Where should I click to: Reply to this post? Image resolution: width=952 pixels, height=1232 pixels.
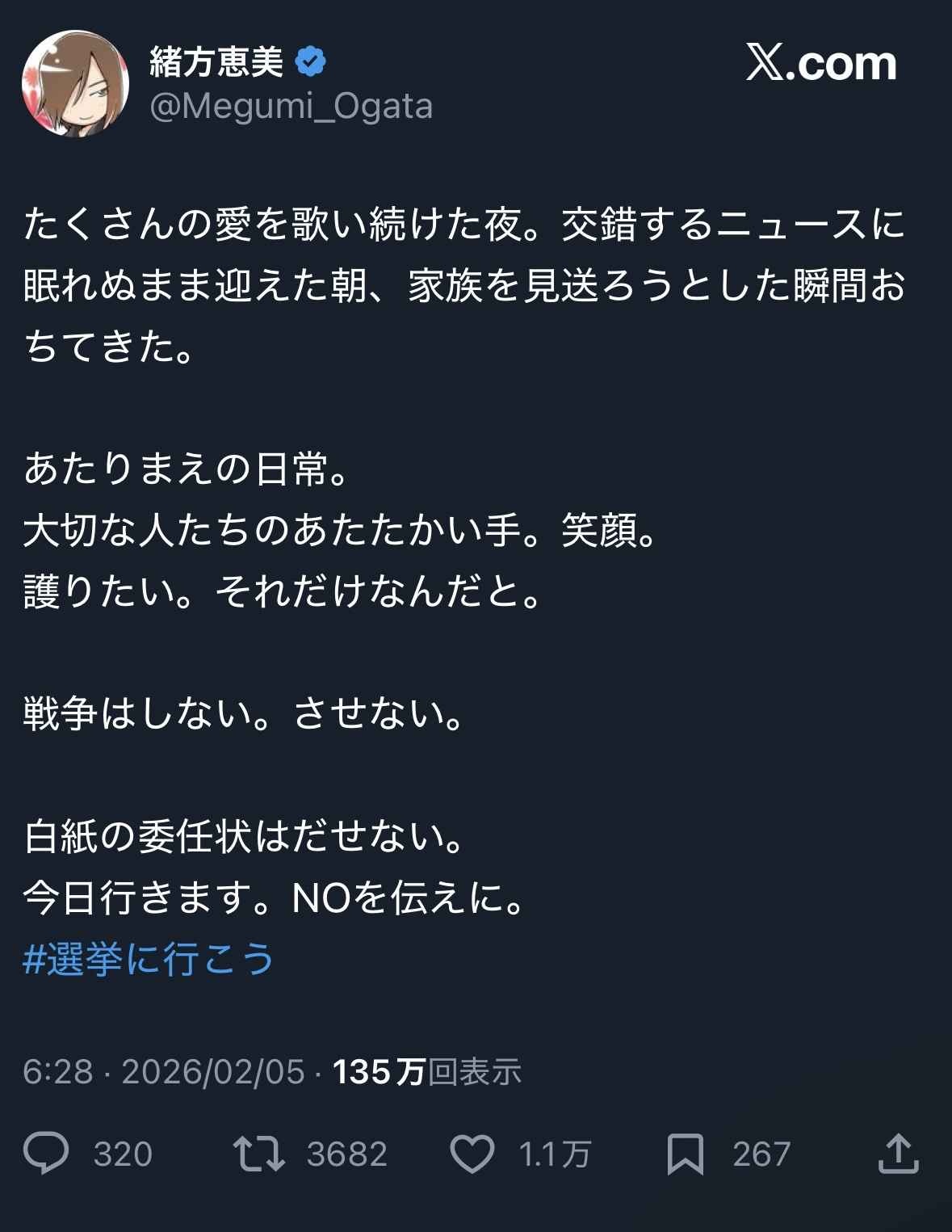click(47, 1153)
